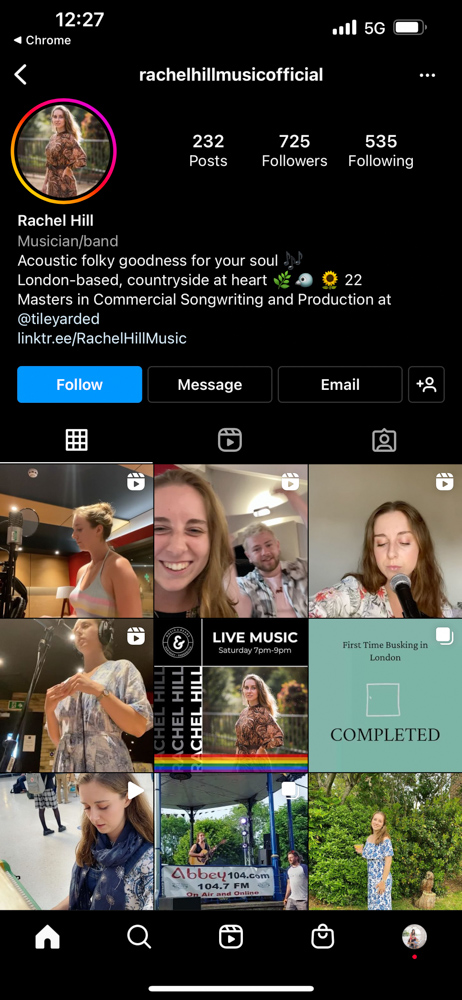The width and height of the screenshot is (462, 1000).
Task: Open the LIVE MUSIC Saturday 7pm-9pm post
Action: pyautogui.click(x=231, y=695)
